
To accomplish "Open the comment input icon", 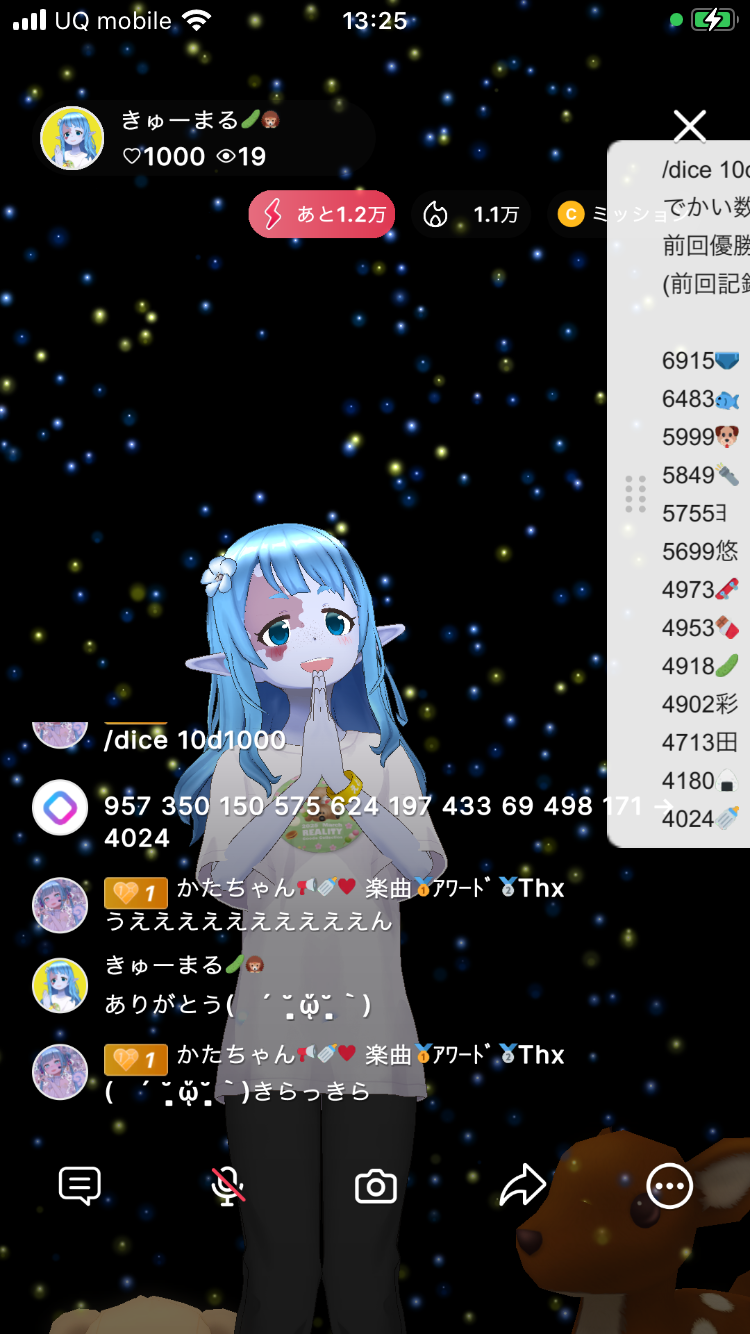I will coord(80,1187).
